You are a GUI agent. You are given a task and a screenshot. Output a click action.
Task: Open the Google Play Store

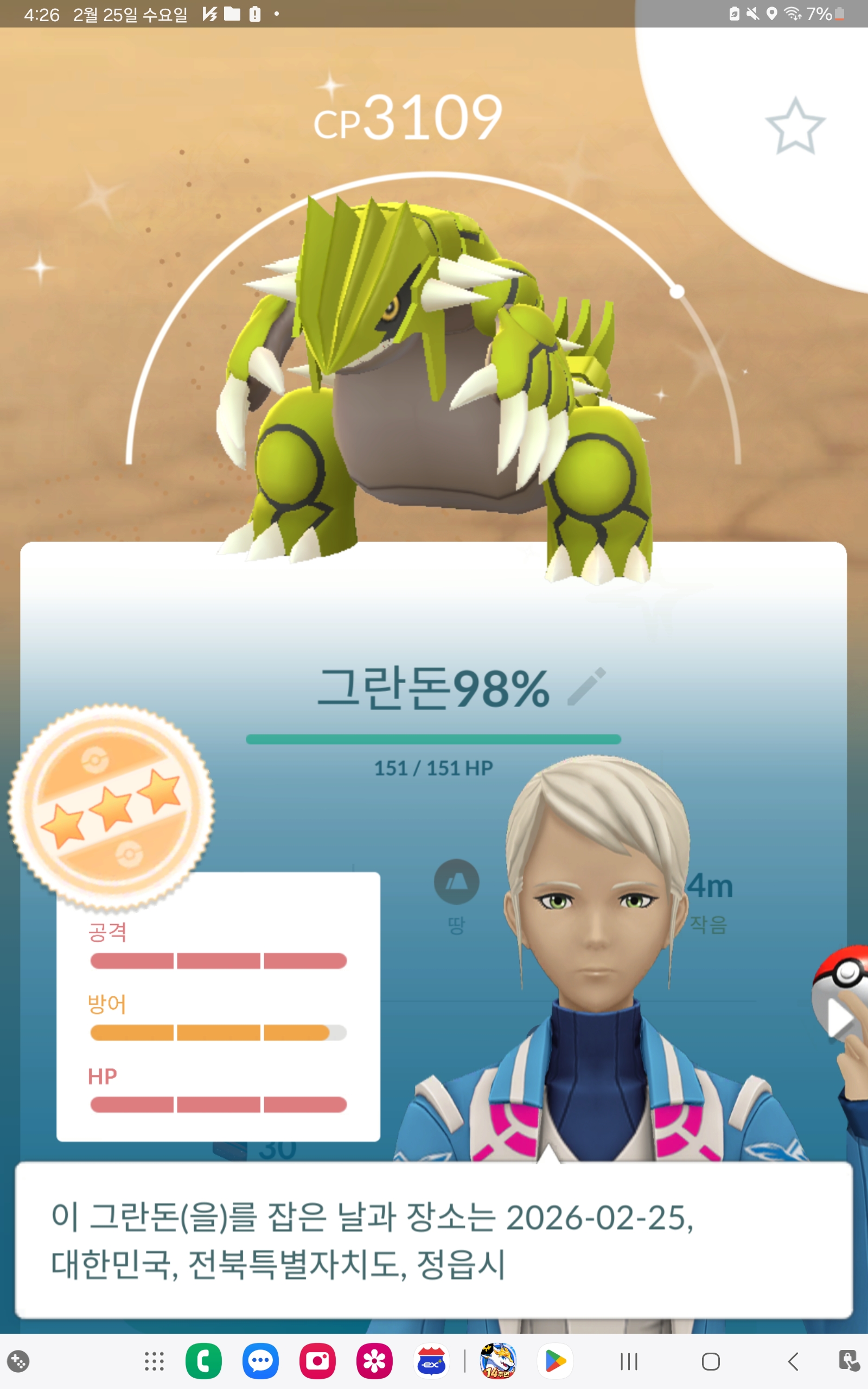click(554, 1361)
